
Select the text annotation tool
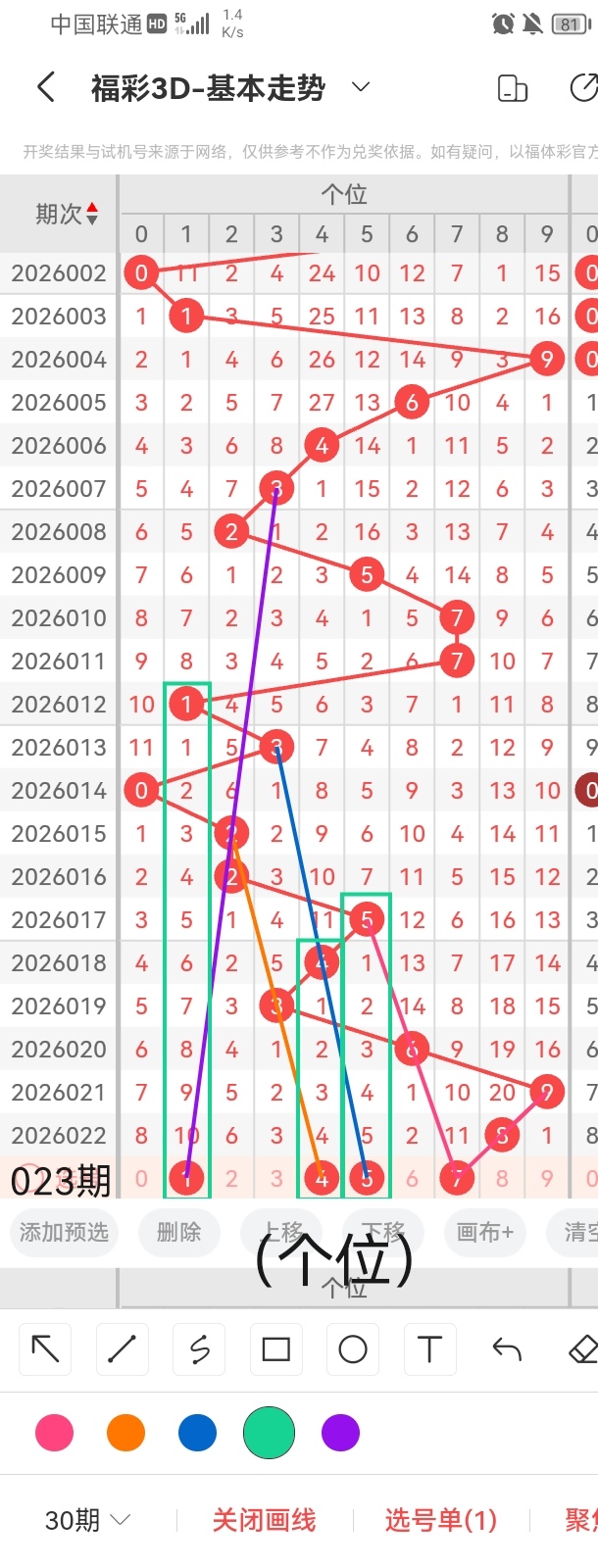(x=429, y=1349)
